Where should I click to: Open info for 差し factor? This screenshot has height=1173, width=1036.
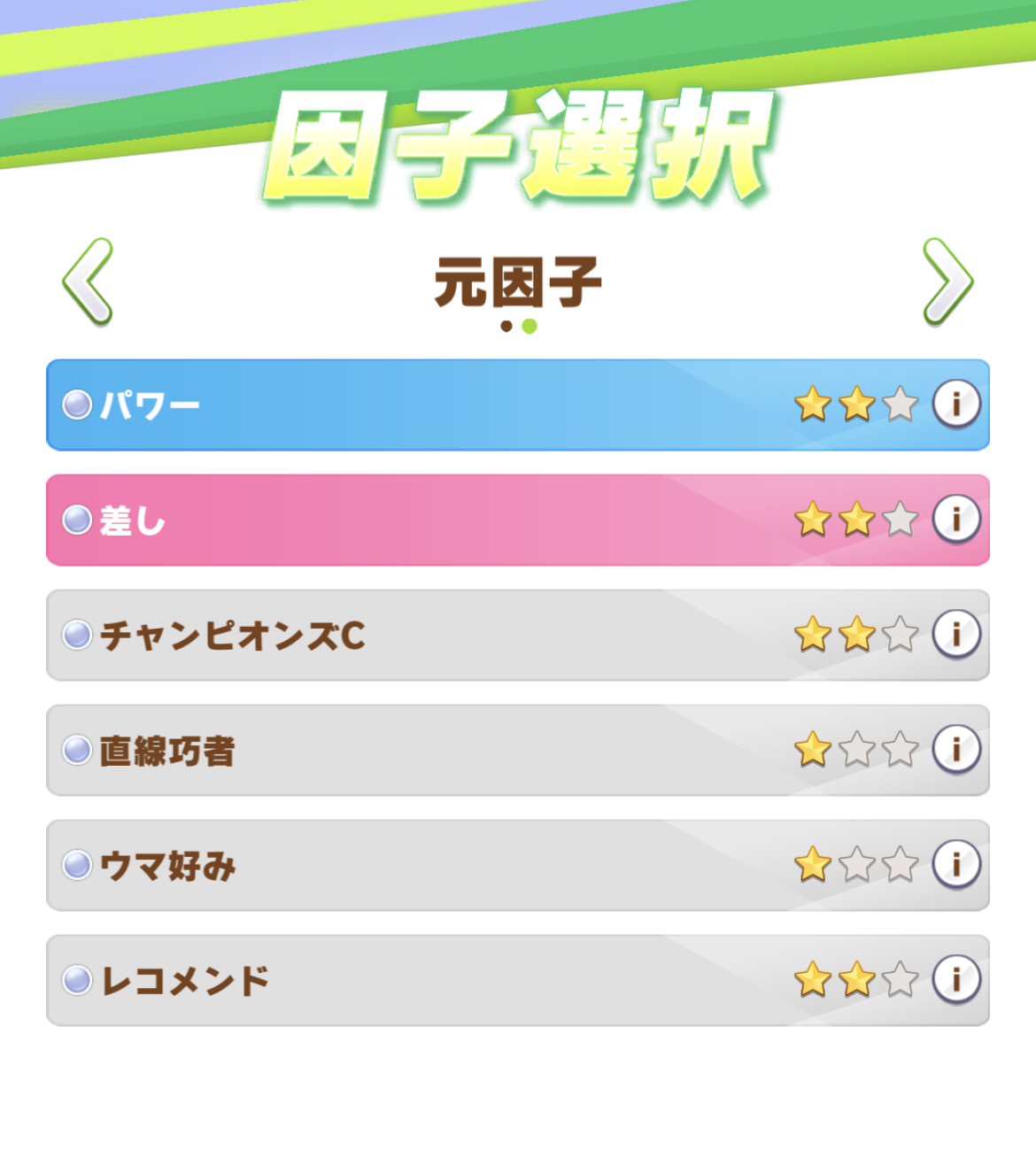pyautogui.click(x=956, y=520)
